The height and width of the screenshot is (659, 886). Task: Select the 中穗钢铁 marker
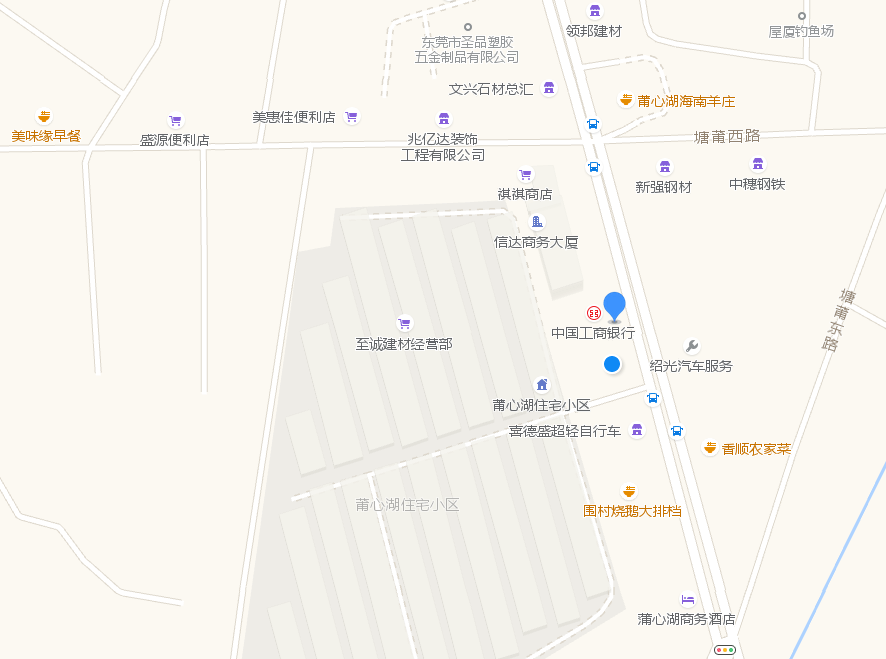757,164
